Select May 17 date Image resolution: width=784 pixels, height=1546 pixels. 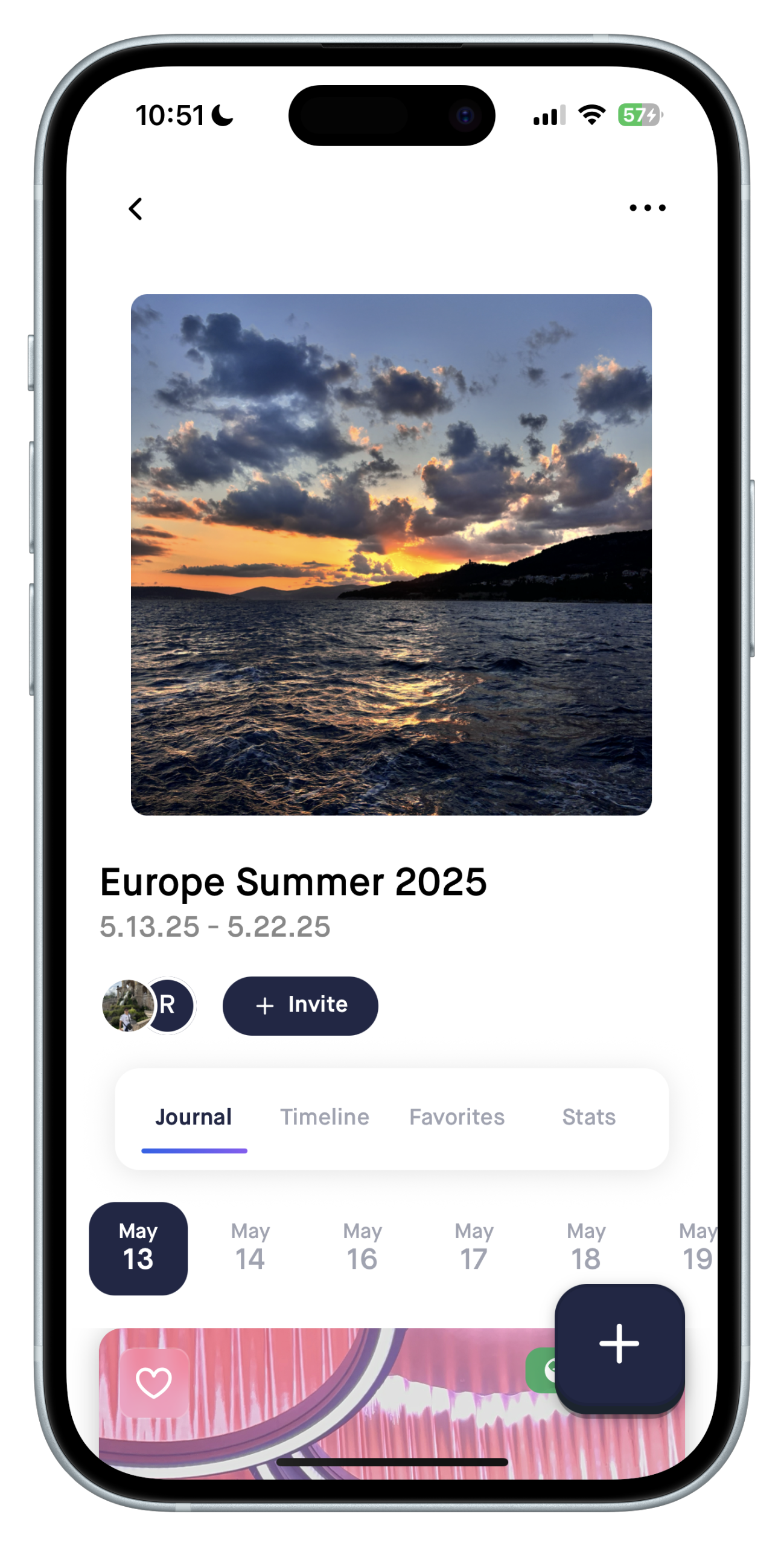(x=474, y=1248)
